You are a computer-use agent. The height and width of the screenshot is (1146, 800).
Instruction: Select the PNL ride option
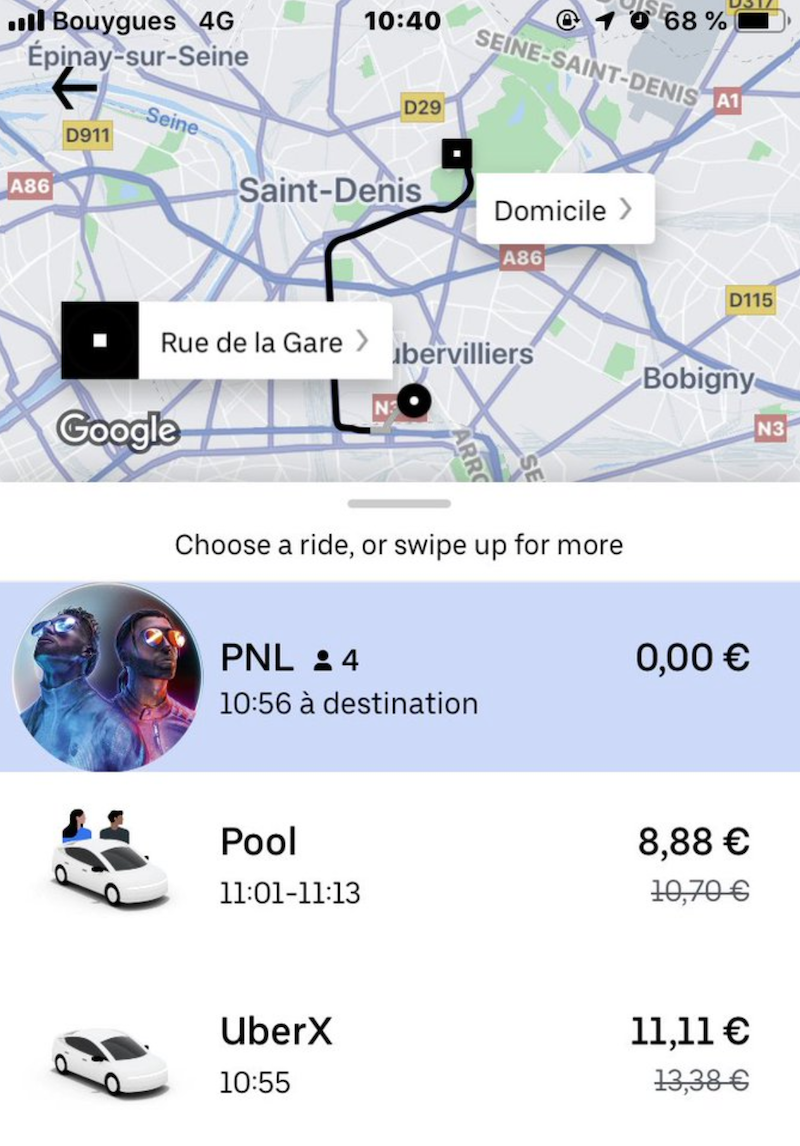pos(400,676)
